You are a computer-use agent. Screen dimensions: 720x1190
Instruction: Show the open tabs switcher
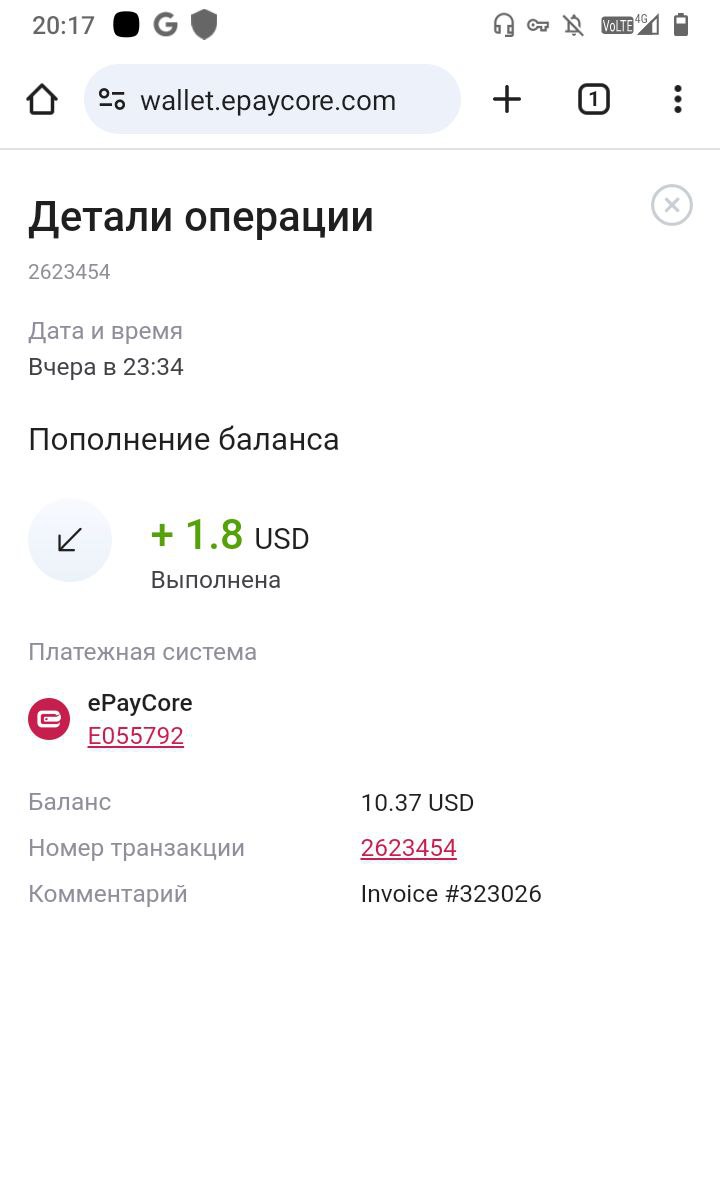(x=593, y=99)
